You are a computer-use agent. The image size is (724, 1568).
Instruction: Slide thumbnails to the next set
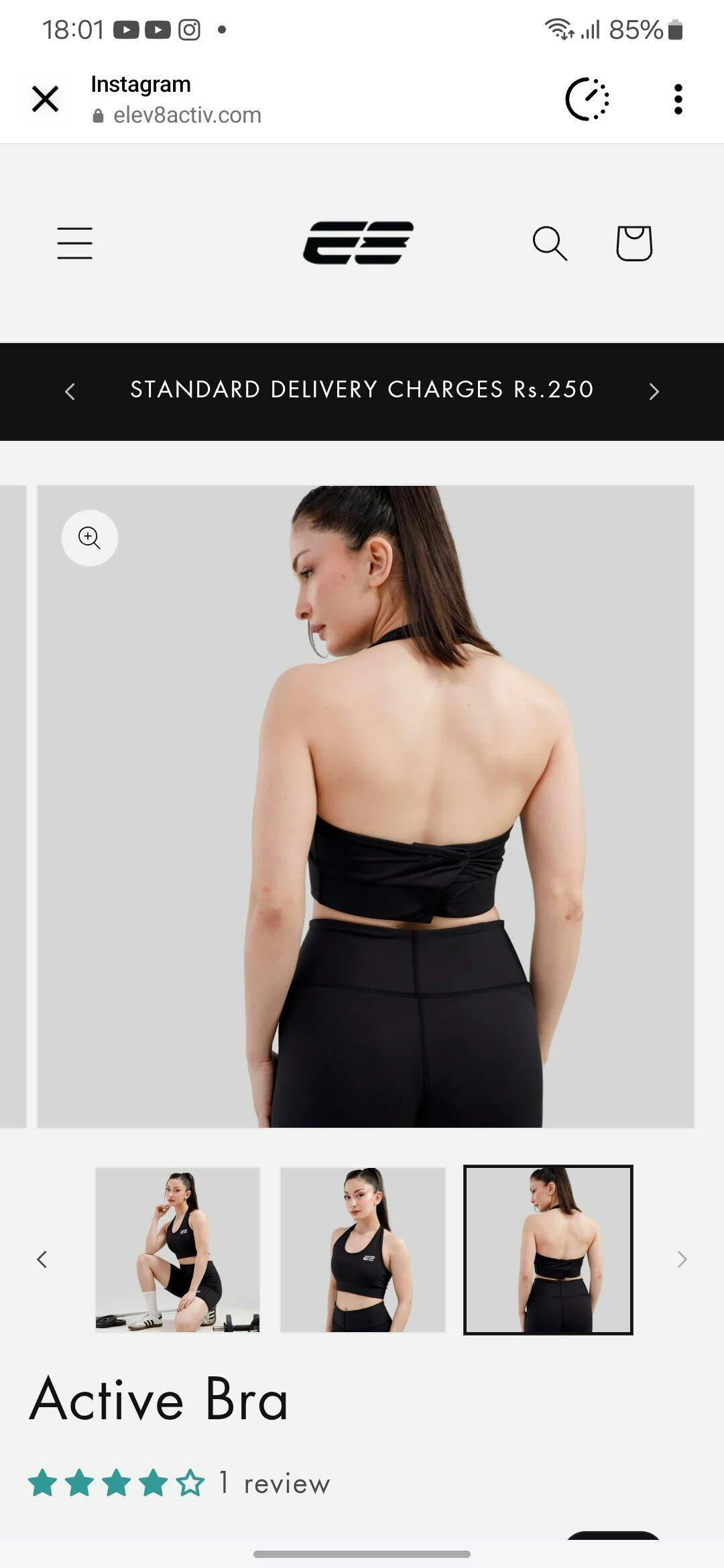pyautogui.click(x=682, y=1259)
